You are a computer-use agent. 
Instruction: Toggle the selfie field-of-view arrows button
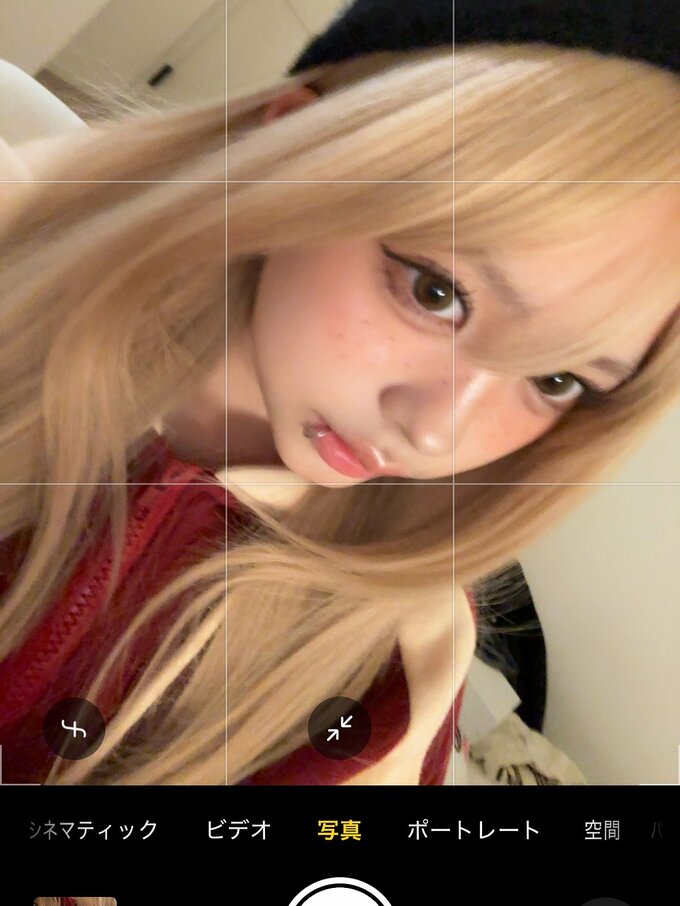point(339,728)
